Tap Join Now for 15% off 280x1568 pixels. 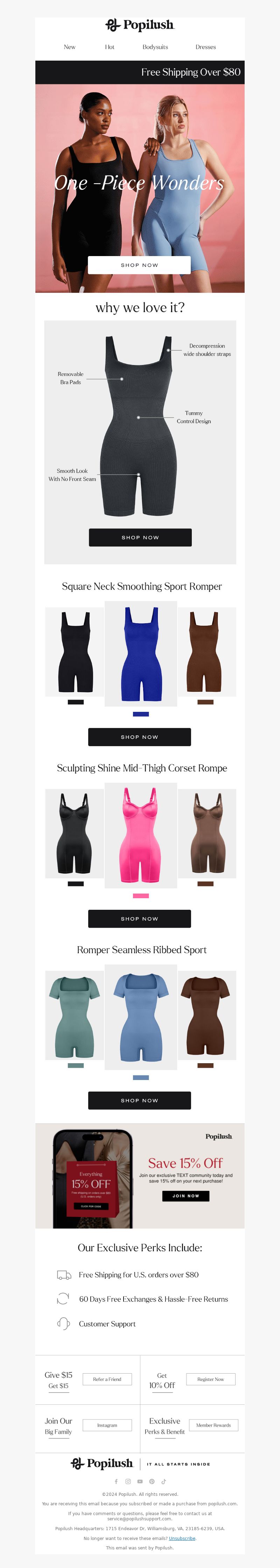185,1196
